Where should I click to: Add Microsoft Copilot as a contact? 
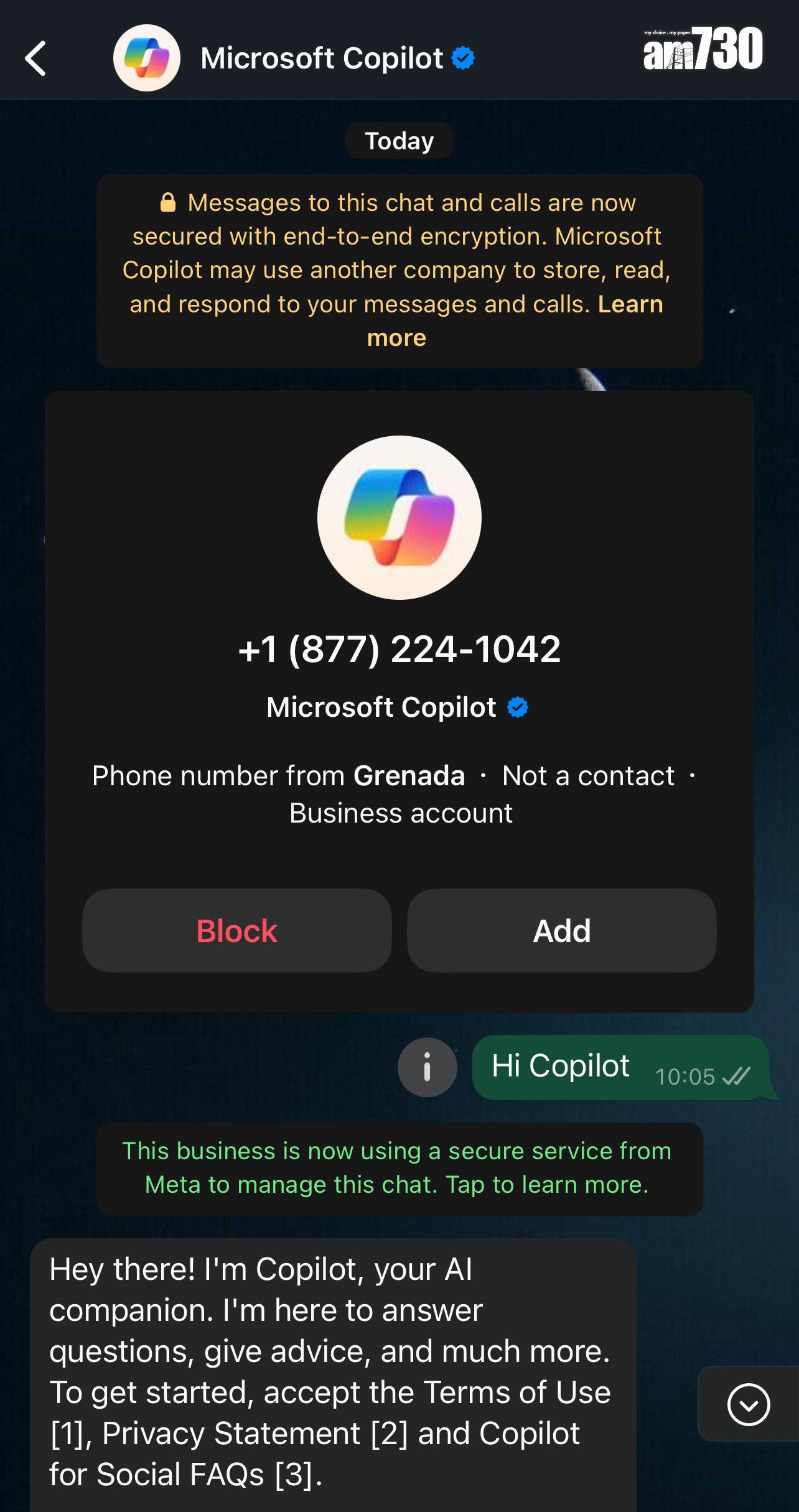(561, 931)
